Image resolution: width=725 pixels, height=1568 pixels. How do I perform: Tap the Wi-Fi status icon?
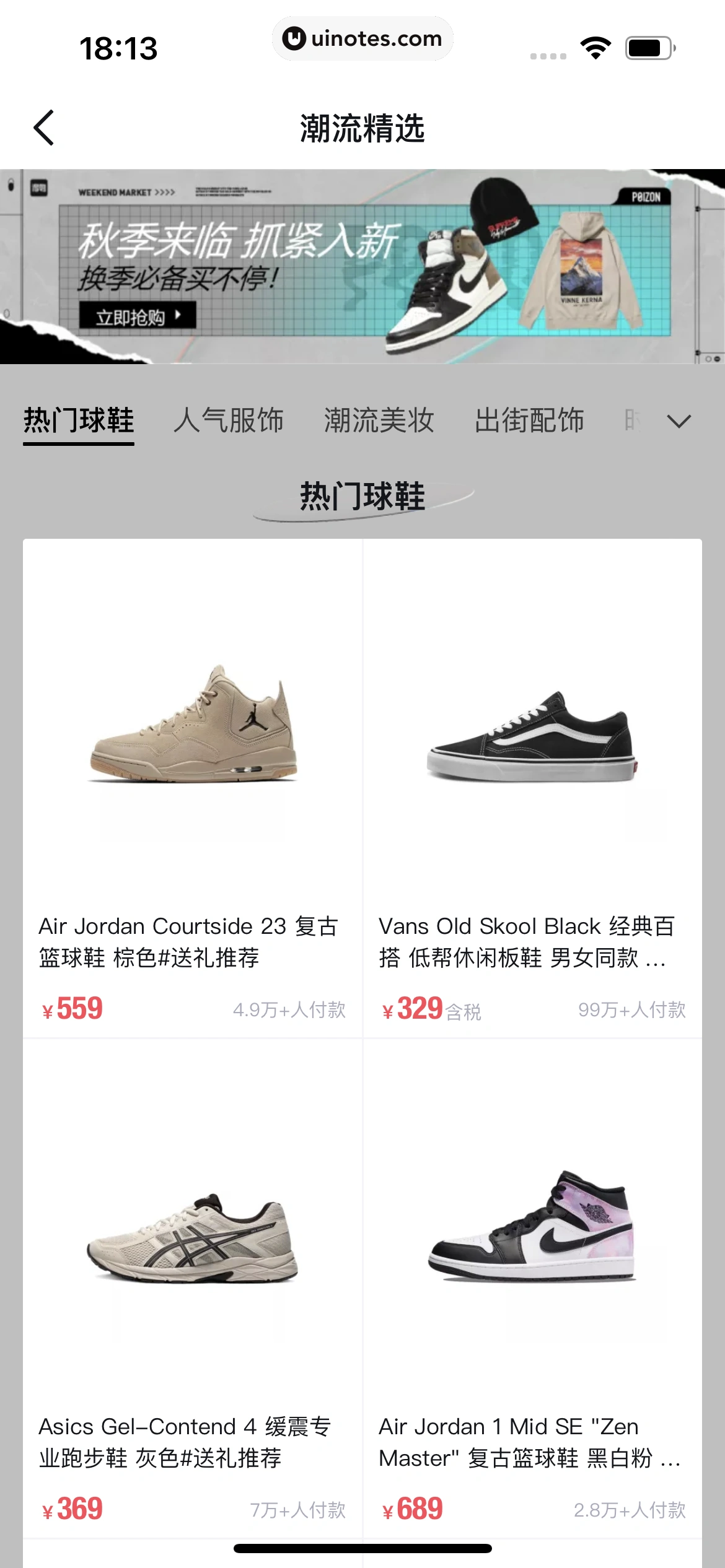[595, 46]
